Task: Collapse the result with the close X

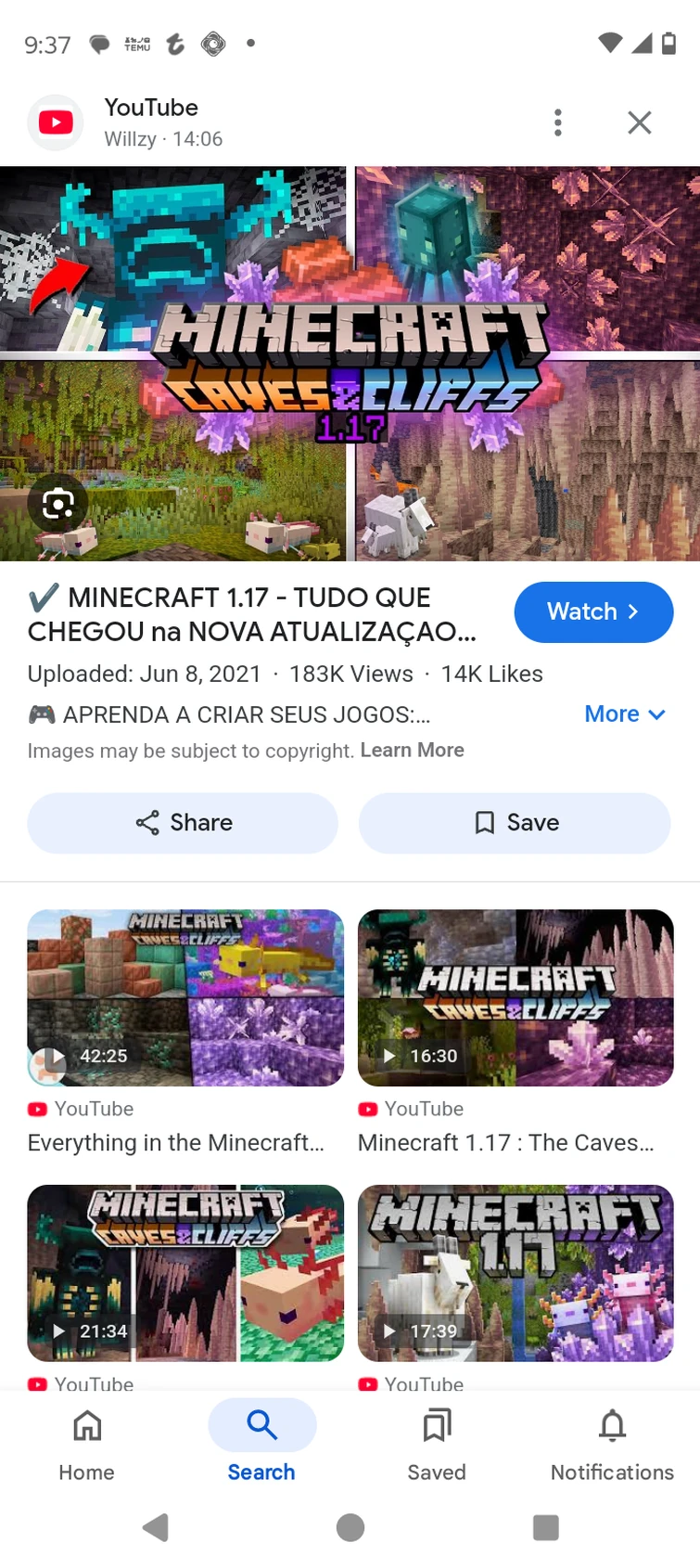Action: (639, 122)
